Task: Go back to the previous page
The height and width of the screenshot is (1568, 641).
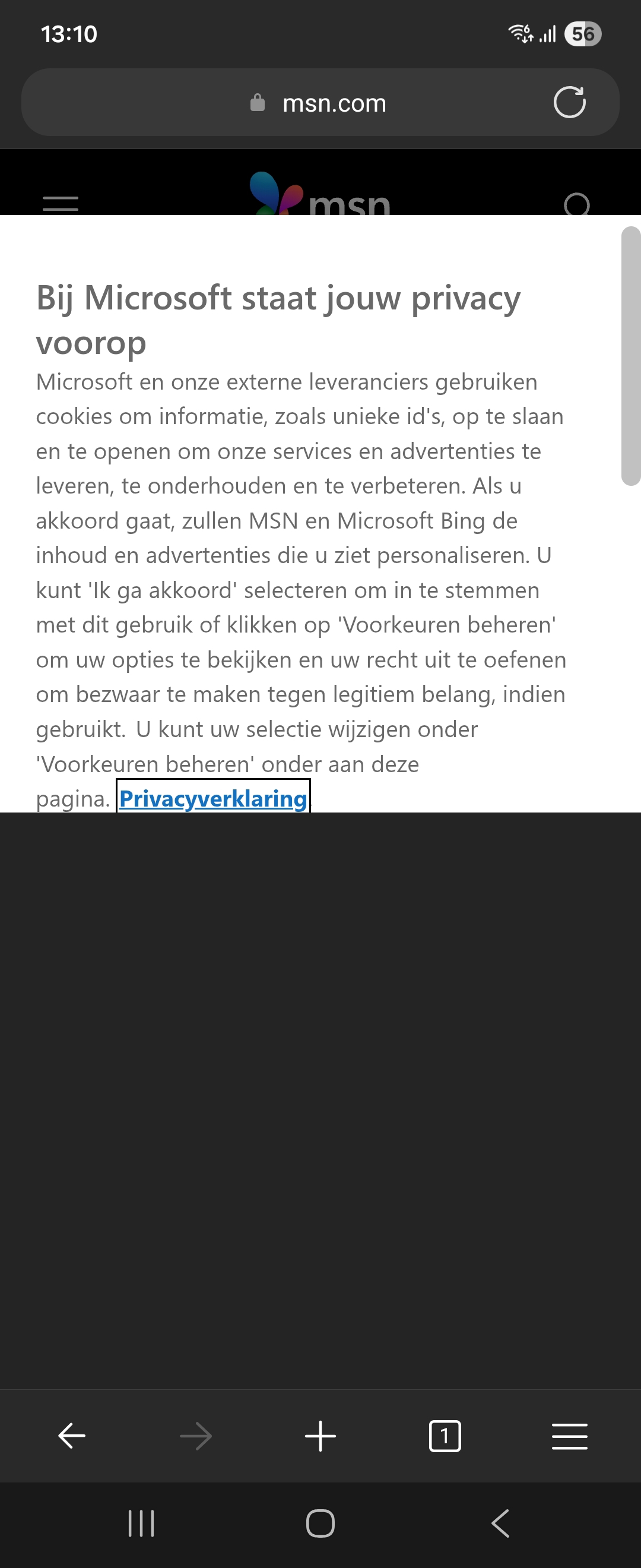Action: coord(72,1436)
